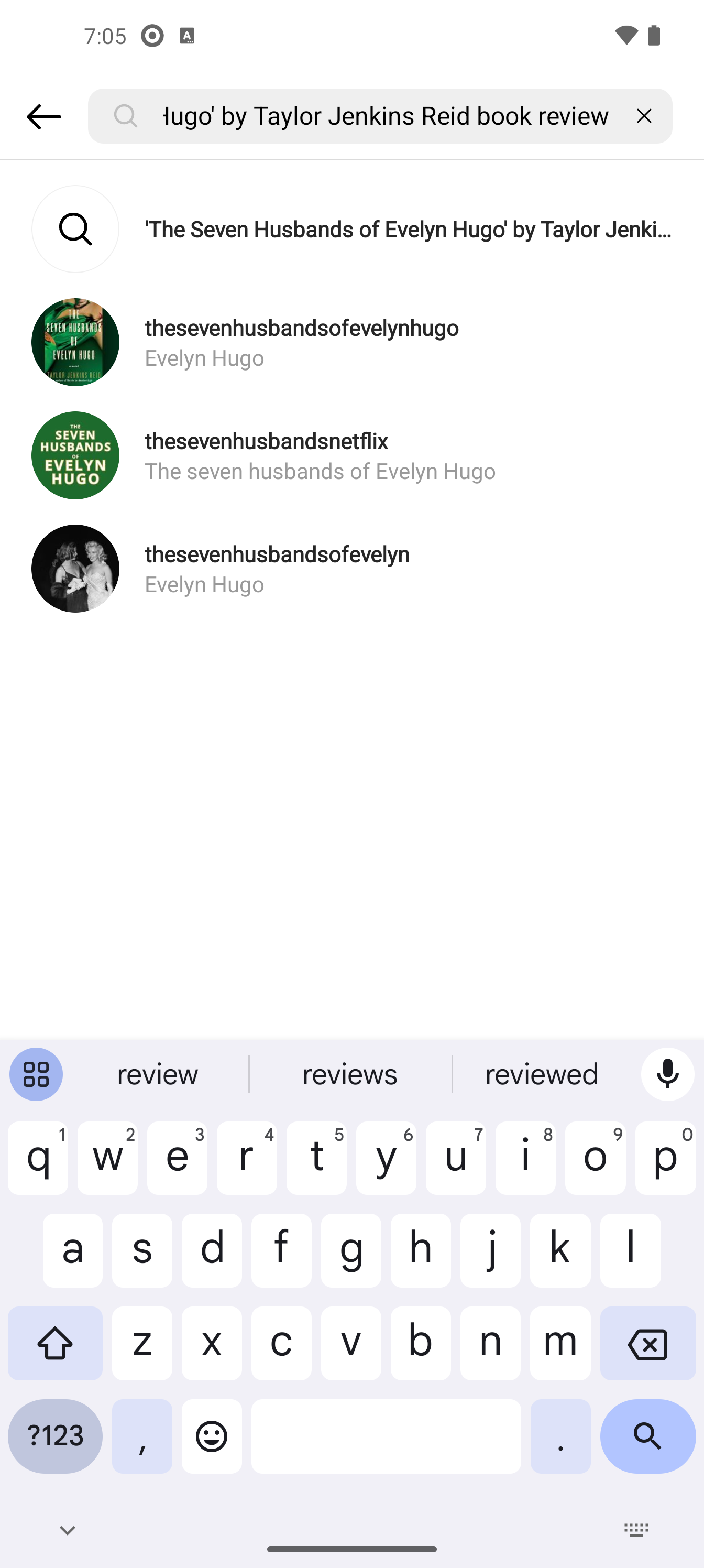
Task: Select the 'review' keyboard suggestion
Action: (x=158, y=1074)
